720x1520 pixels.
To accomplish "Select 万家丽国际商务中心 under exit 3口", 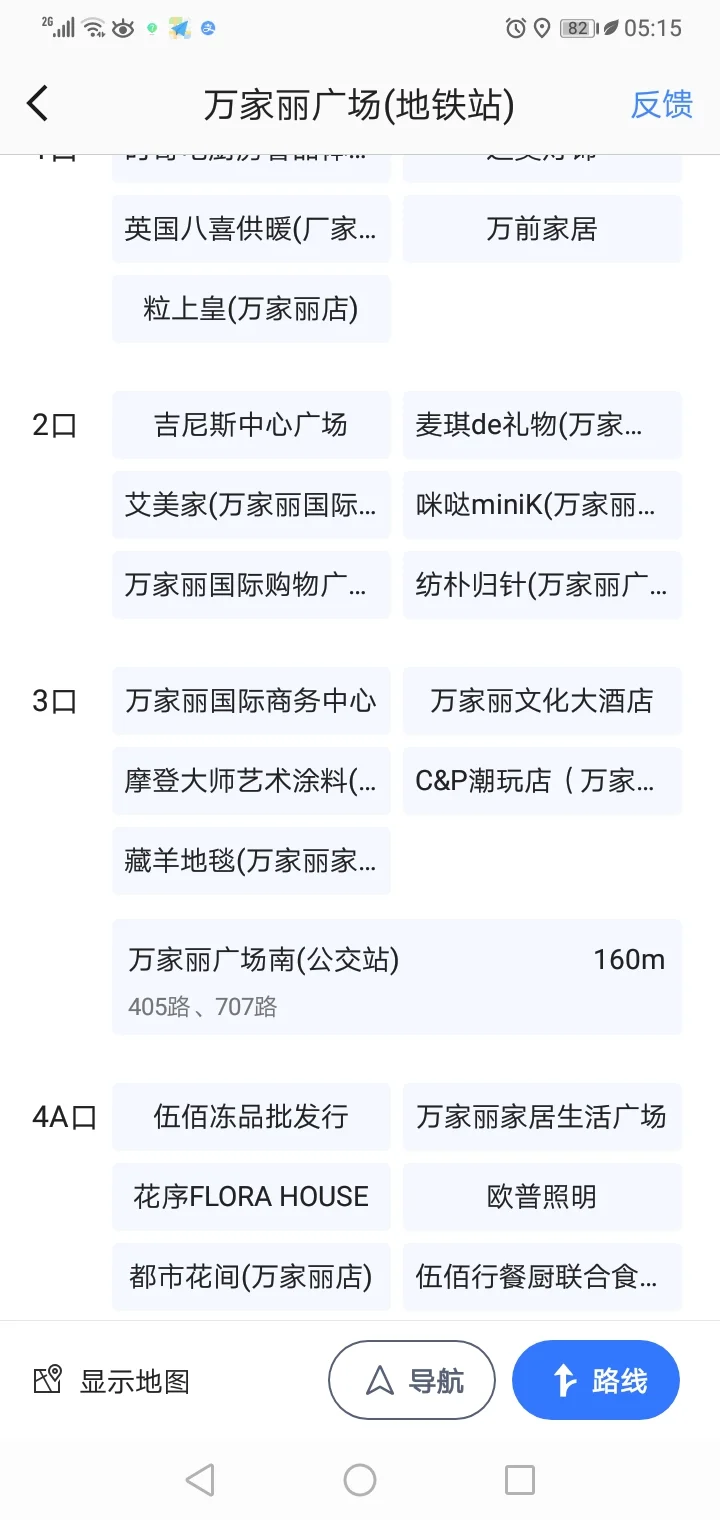I will click(x=251, y=701).
